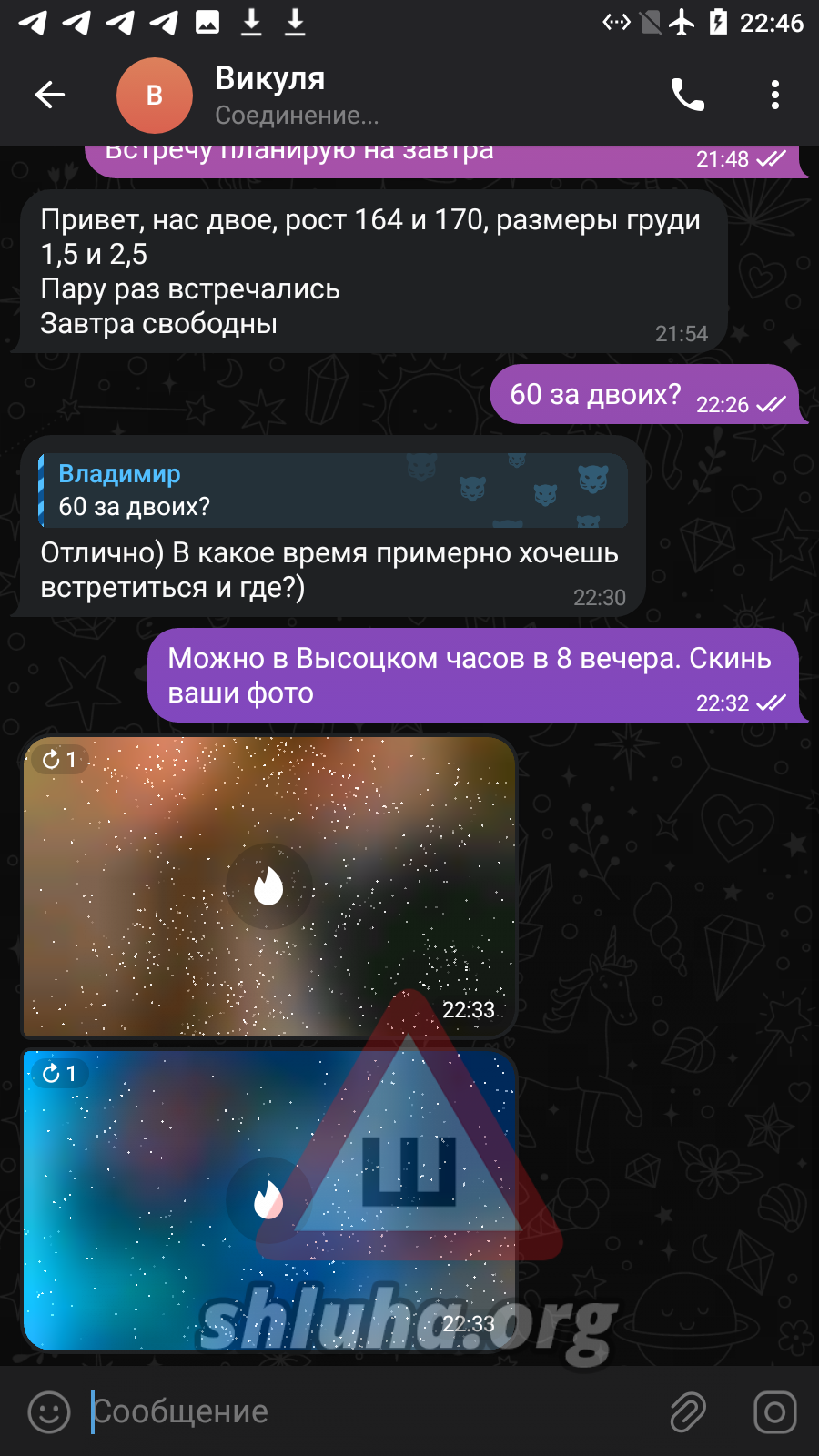The height and width of the screenshot is (1456, 819).
Task: Go back to the chat list
Action: click(50, 95)
